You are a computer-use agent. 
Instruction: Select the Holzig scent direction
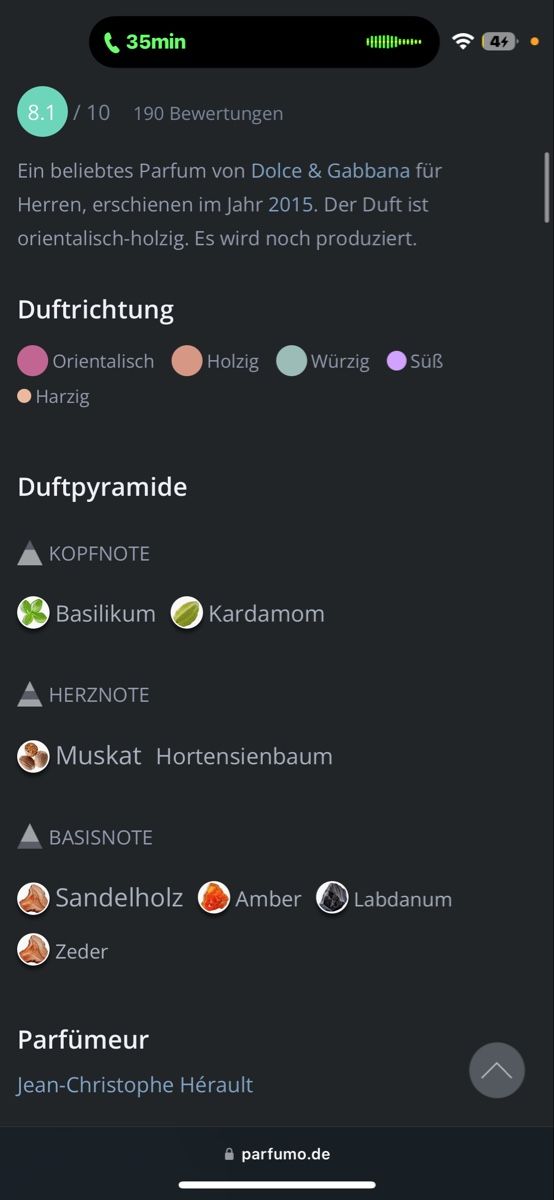[215, 361]
